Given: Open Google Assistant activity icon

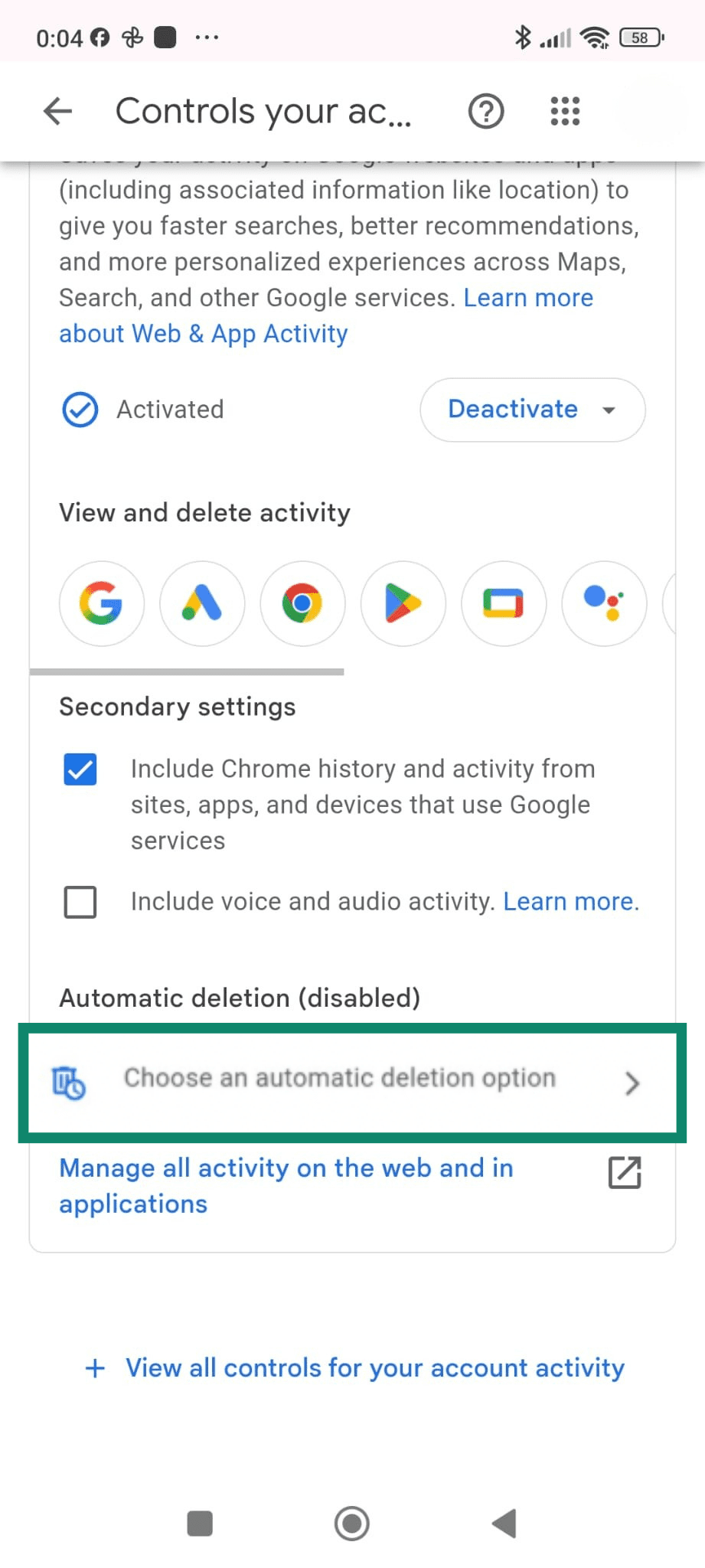Looking at the screenshot, I should click(x=604, y=604).
